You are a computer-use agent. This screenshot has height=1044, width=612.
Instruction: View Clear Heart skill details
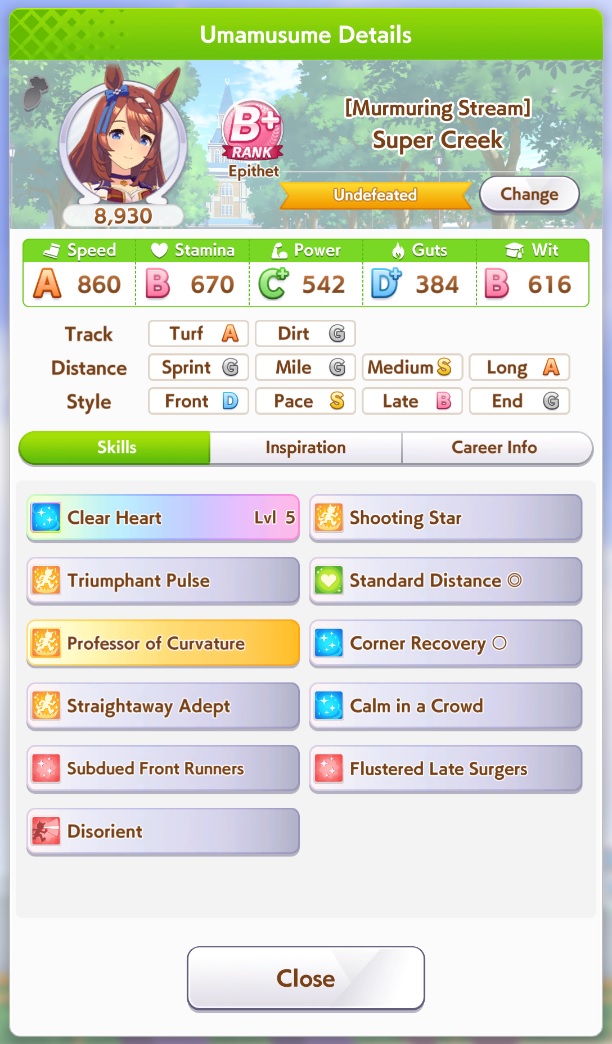coord(163,517)
